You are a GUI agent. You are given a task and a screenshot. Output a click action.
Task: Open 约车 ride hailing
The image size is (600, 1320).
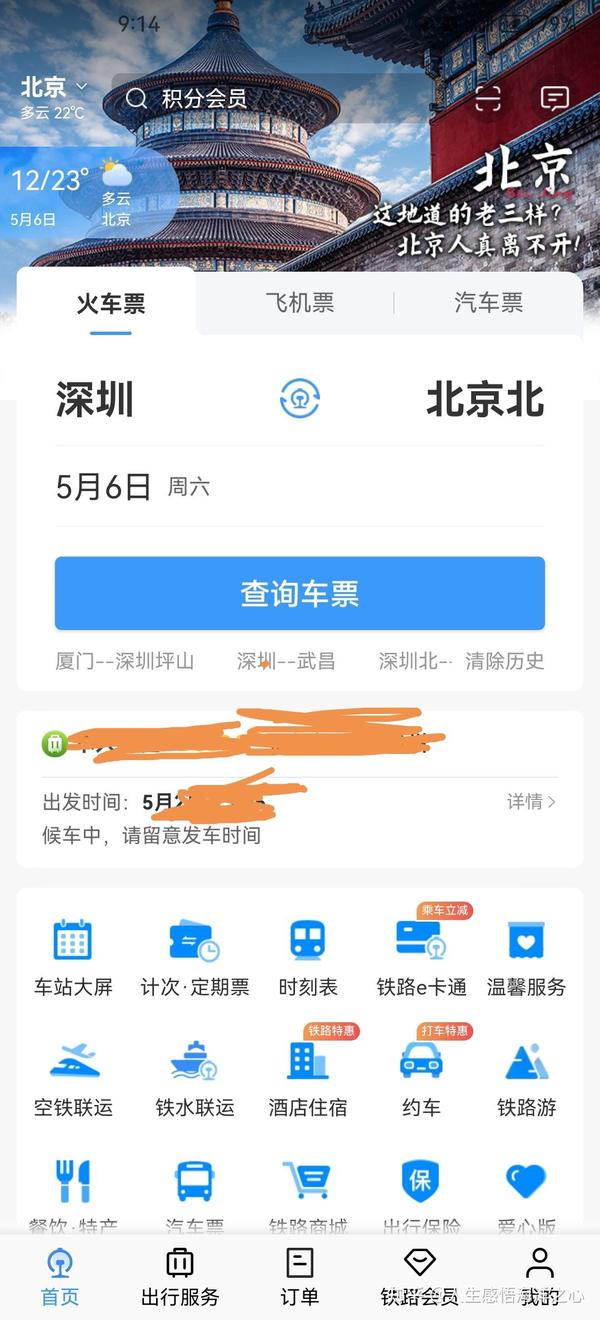pos(421,1078)
